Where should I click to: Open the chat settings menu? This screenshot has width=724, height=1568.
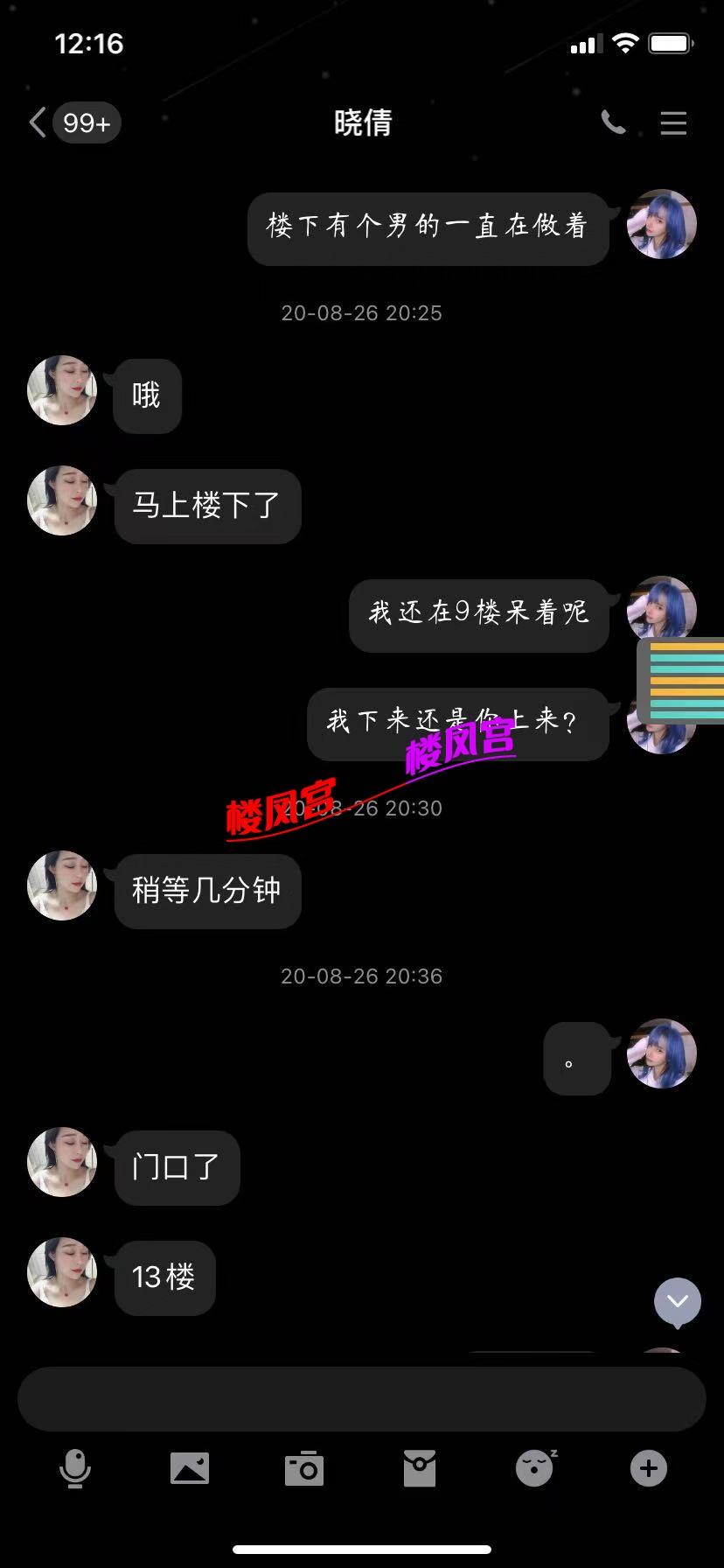coord(672,122)
